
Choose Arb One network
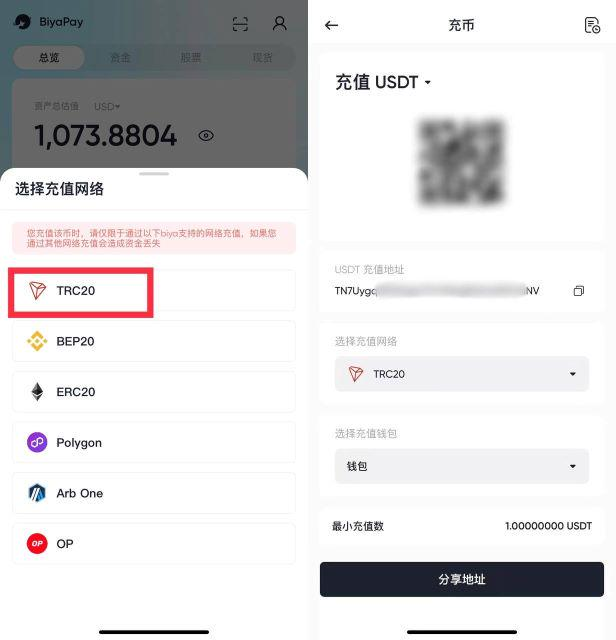[154, 493]
